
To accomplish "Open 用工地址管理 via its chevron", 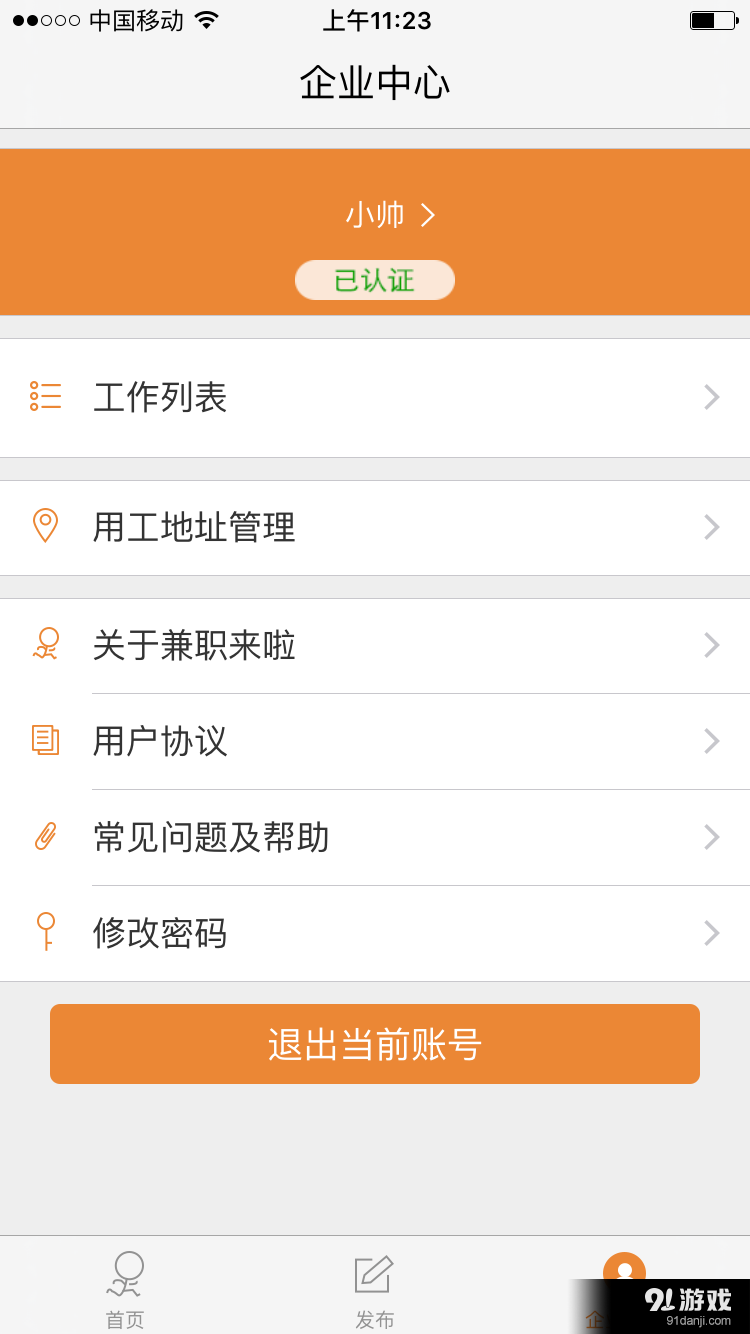I will 710,527.
